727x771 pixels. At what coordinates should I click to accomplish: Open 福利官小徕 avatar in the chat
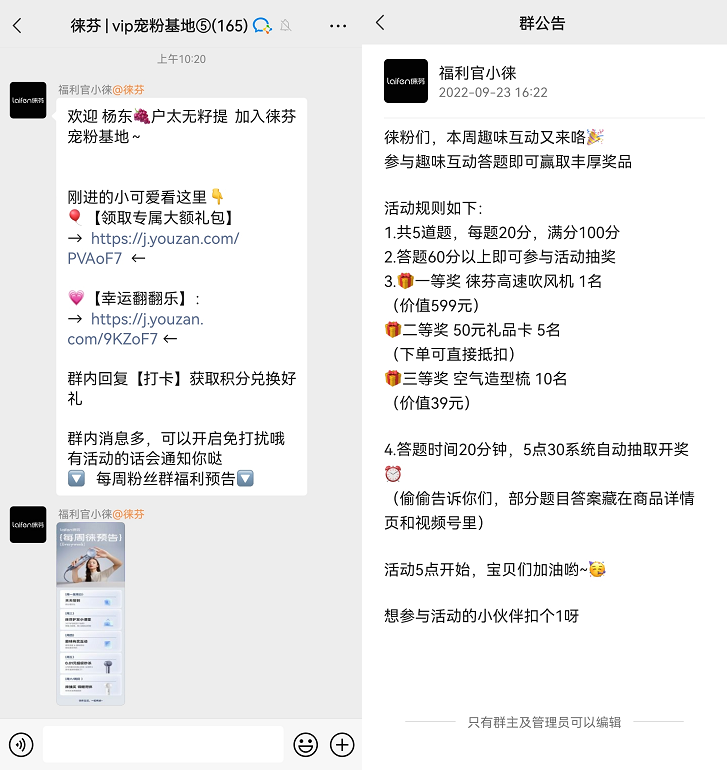[x=28, y=100]
